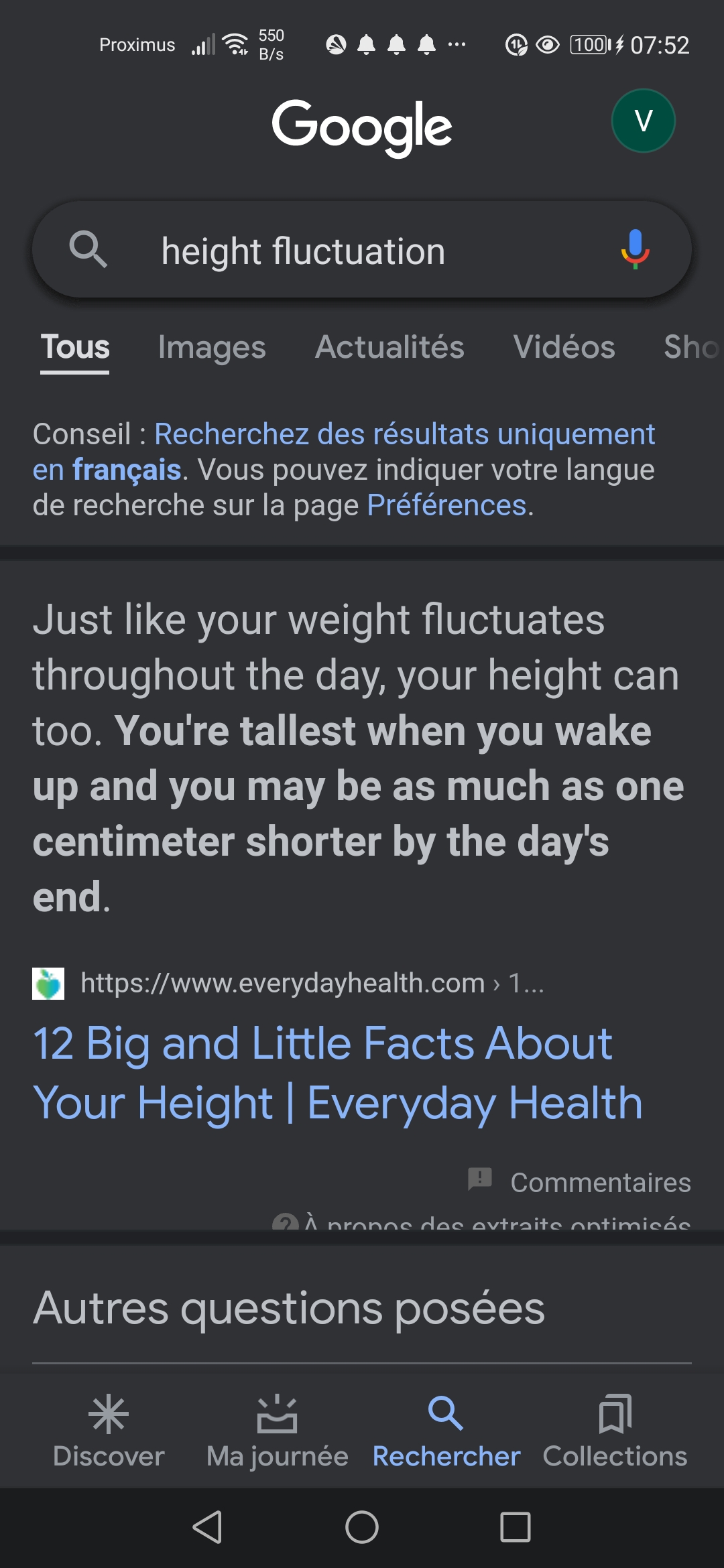
Task: Switch to the Images tab
Action: [x=212, y=347]
